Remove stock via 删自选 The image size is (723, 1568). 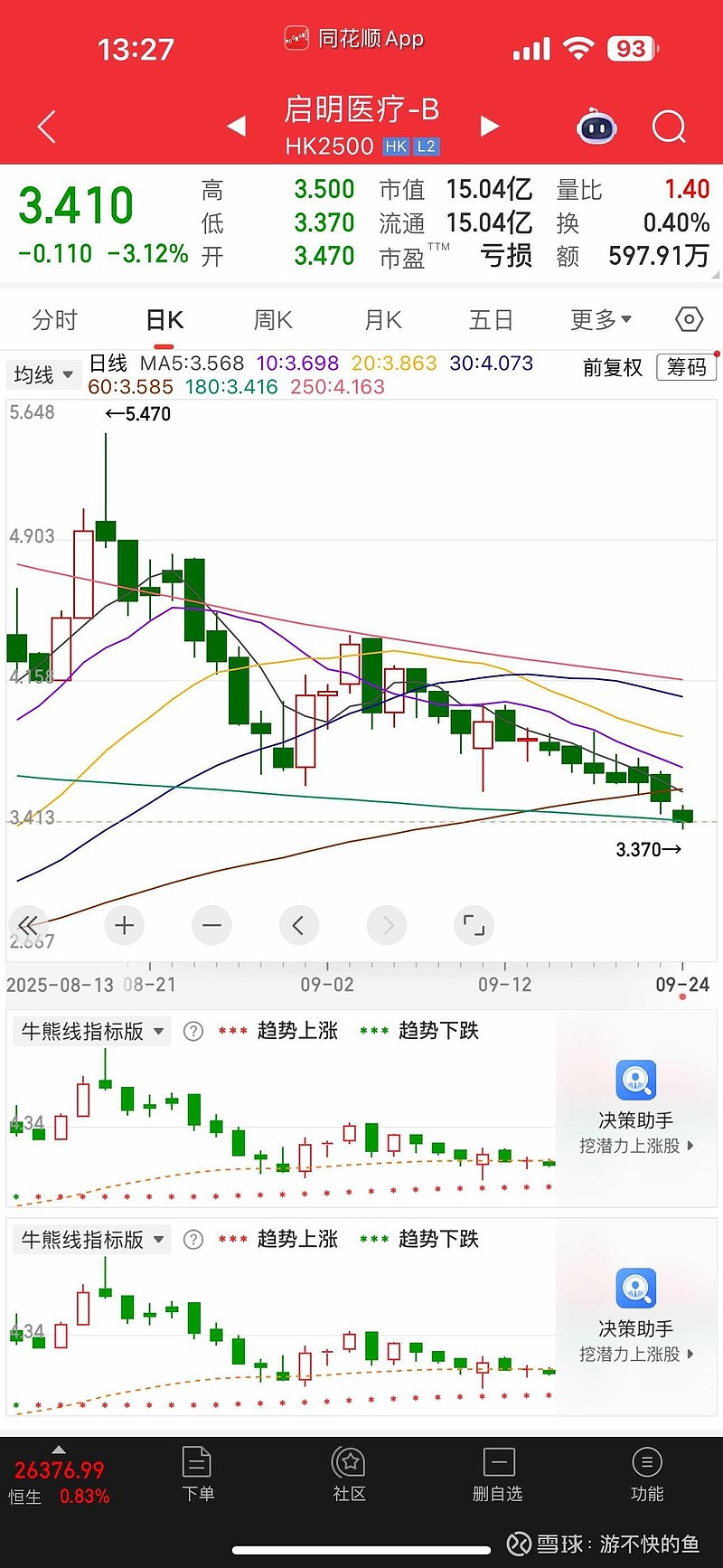point(498,1474)
